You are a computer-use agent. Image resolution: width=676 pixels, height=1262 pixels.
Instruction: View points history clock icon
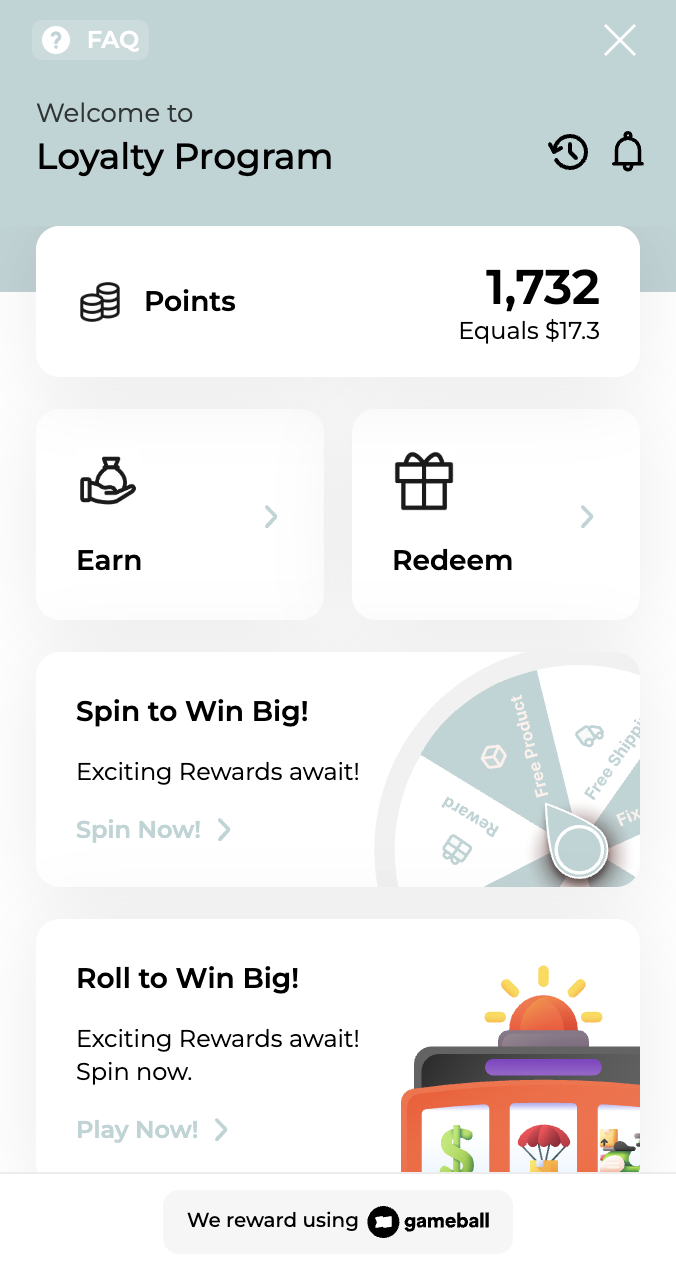coord(568,152)
